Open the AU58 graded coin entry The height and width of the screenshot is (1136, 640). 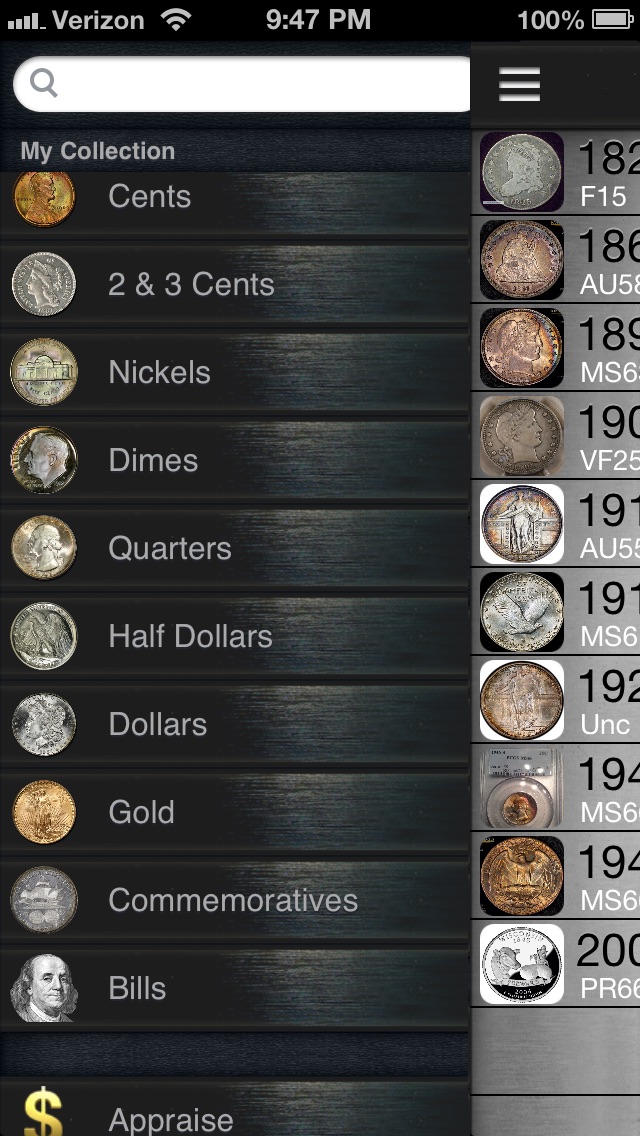tap(560, 261)
